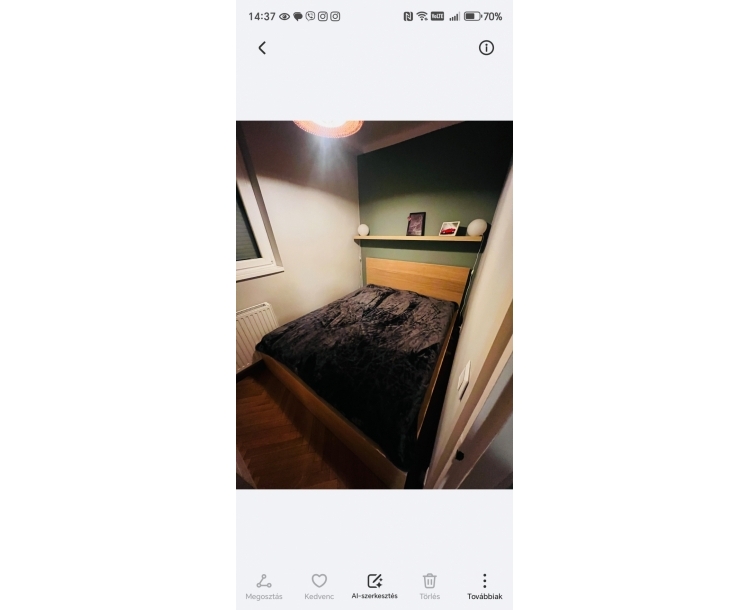Mark photo as favorite with Kedvenc
750x610 pixels.
(319, 586)
